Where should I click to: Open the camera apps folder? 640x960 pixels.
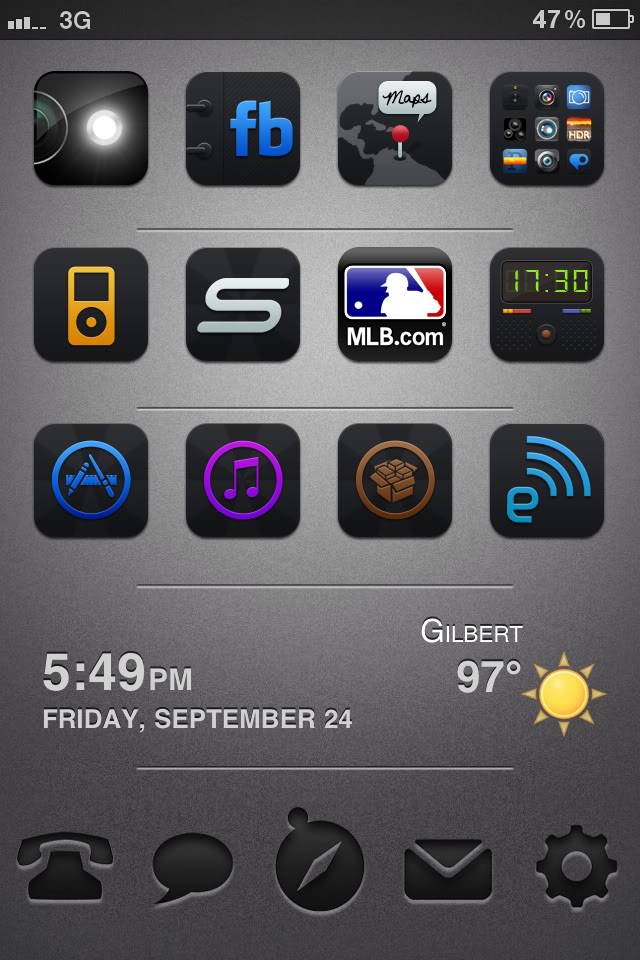click(547, 129)
